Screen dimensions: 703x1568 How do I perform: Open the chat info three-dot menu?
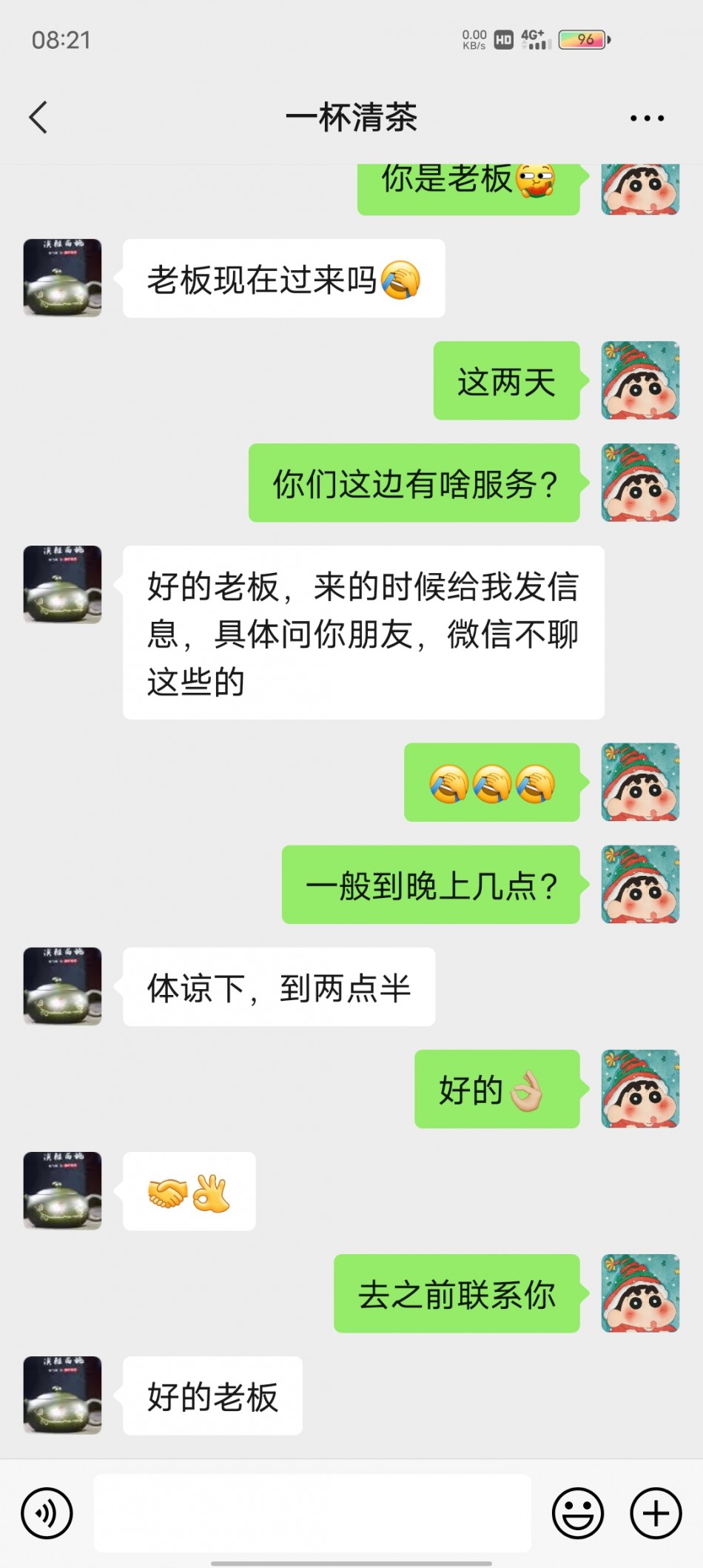pos(647,118)
